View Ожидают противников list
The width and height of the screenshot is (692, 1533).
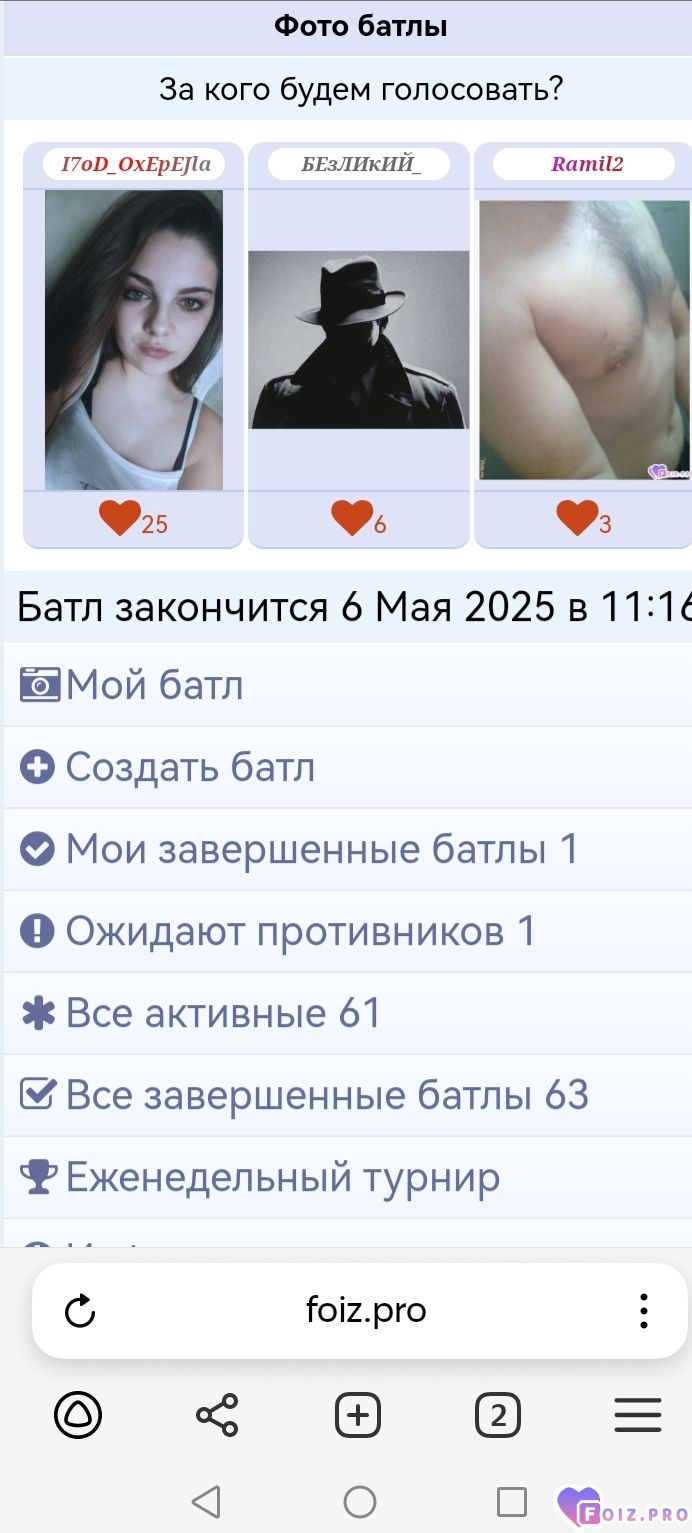tap(346, 932)
